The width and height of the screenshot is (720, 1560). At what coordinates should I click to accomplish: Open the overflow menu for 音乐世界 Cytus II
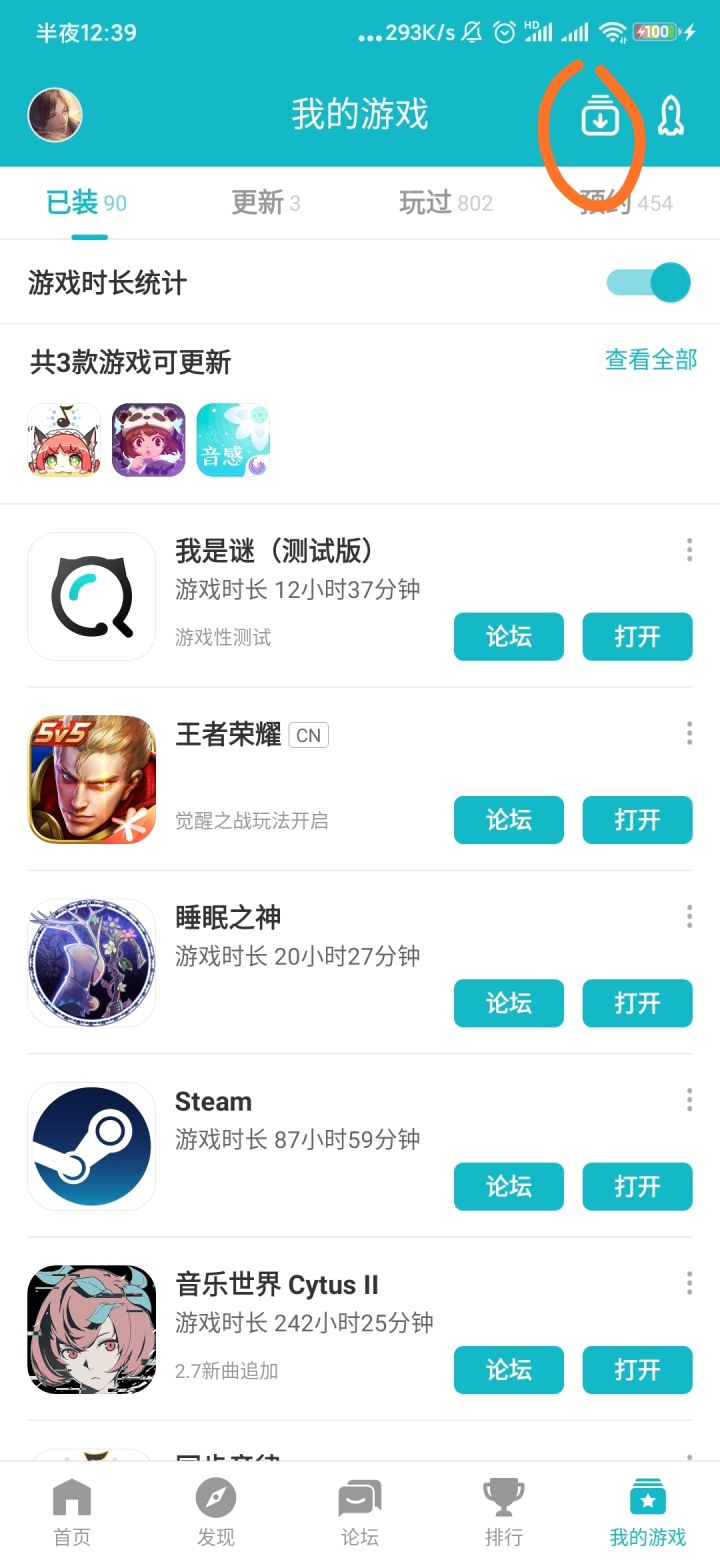coord(688,1283)
